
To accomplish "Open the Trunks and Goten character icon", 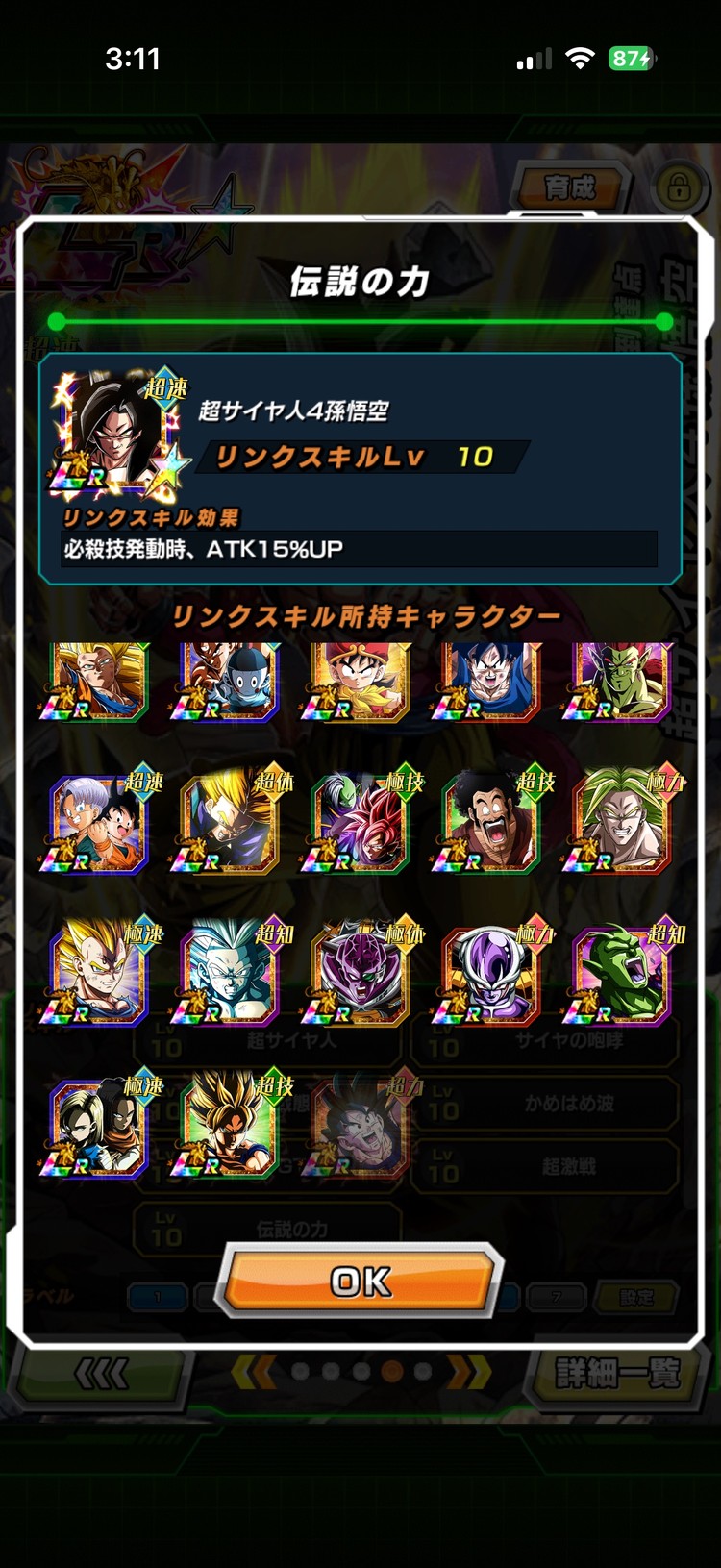I will (x=97, y=823).
